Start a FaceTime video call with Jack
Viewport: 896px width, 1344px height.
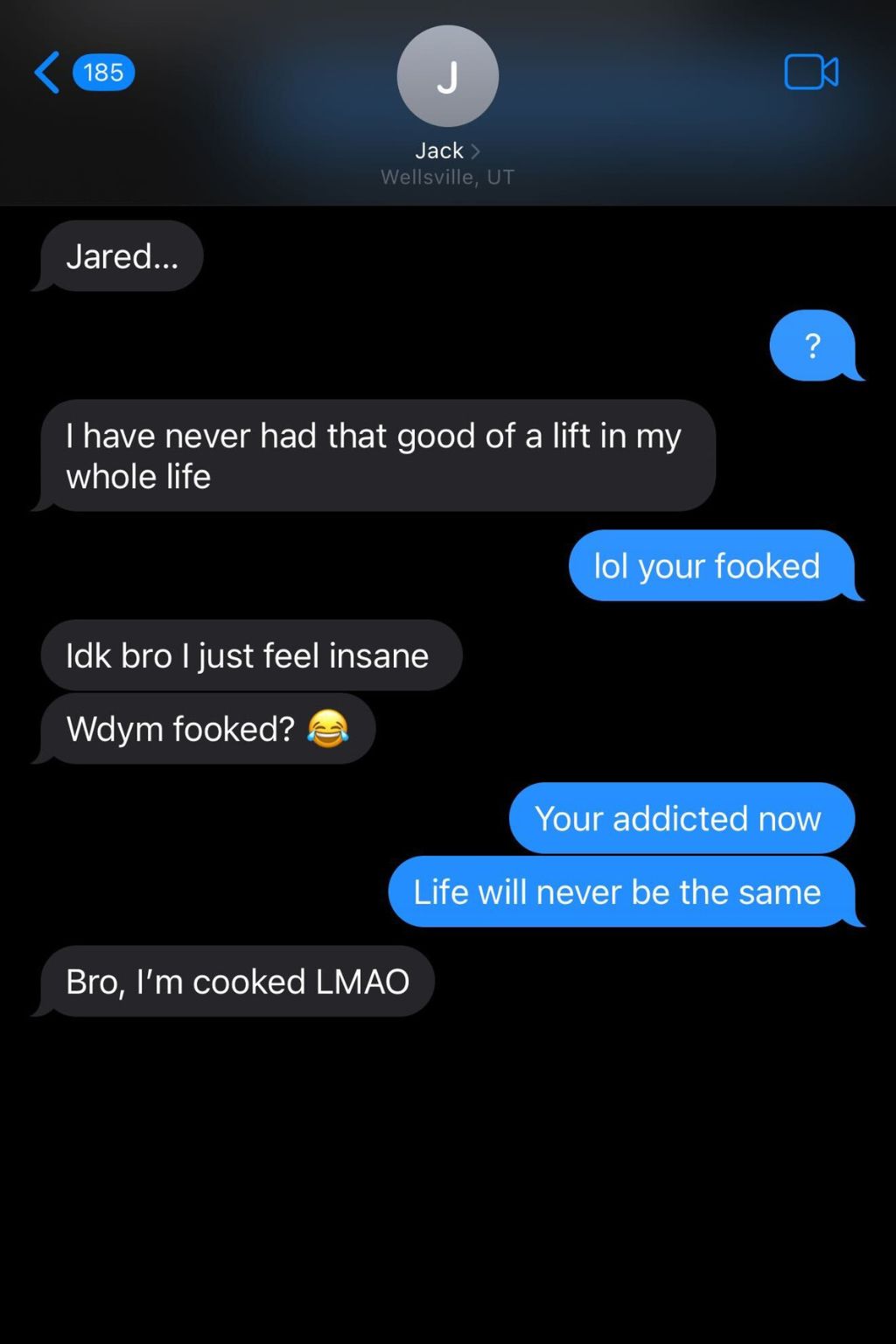(x=810, y=72)
